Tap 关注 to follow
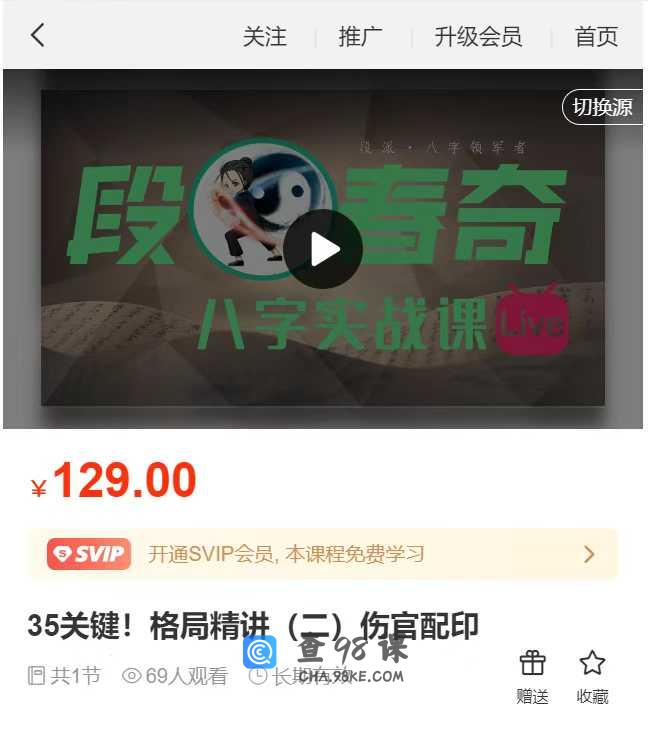The height and width of the screenshot is (731, 648). tap(264, 37)
